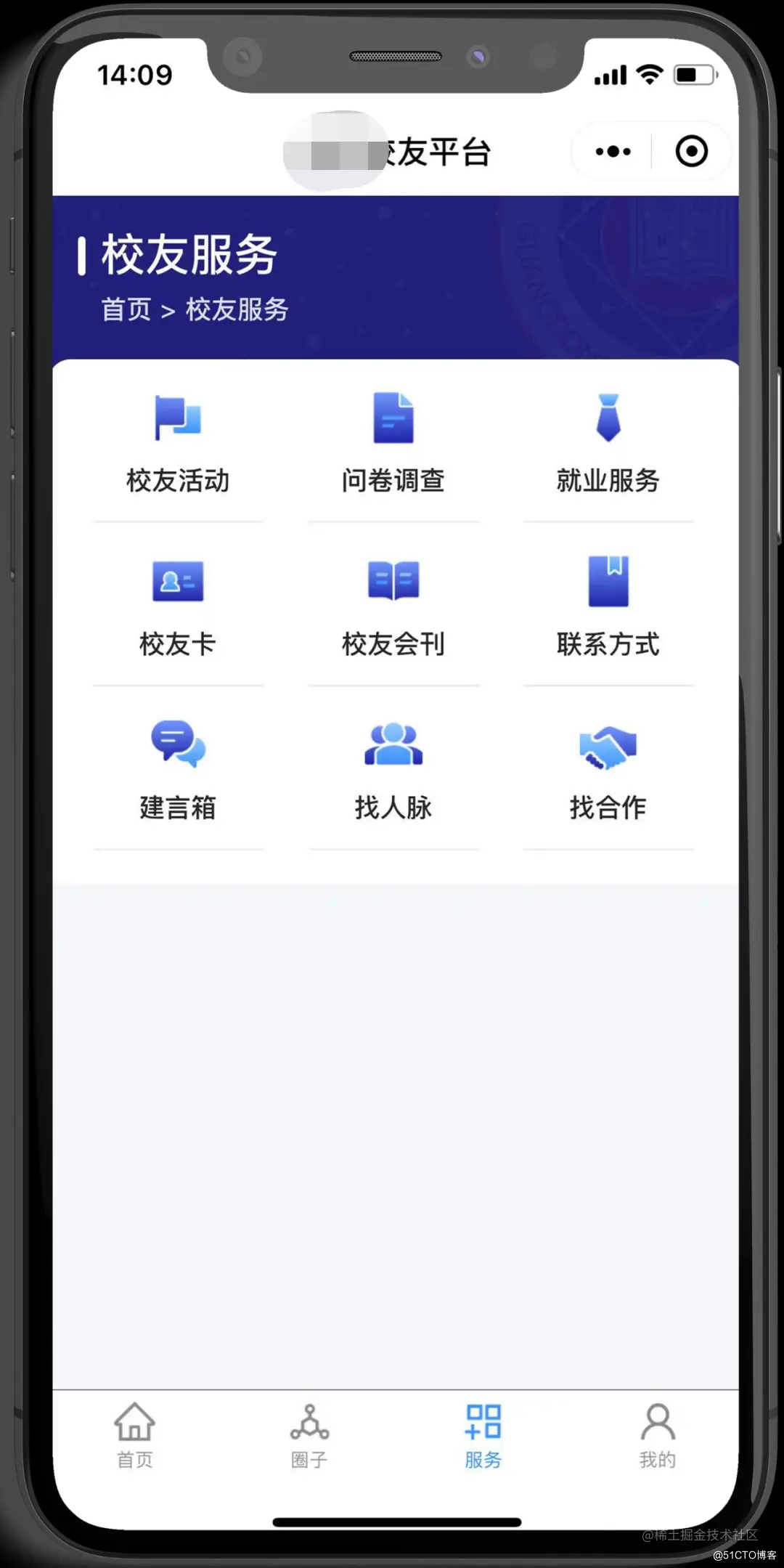Open the 校友卡 alumni card
Screen dimensions: 784x1568
(178, 608)
